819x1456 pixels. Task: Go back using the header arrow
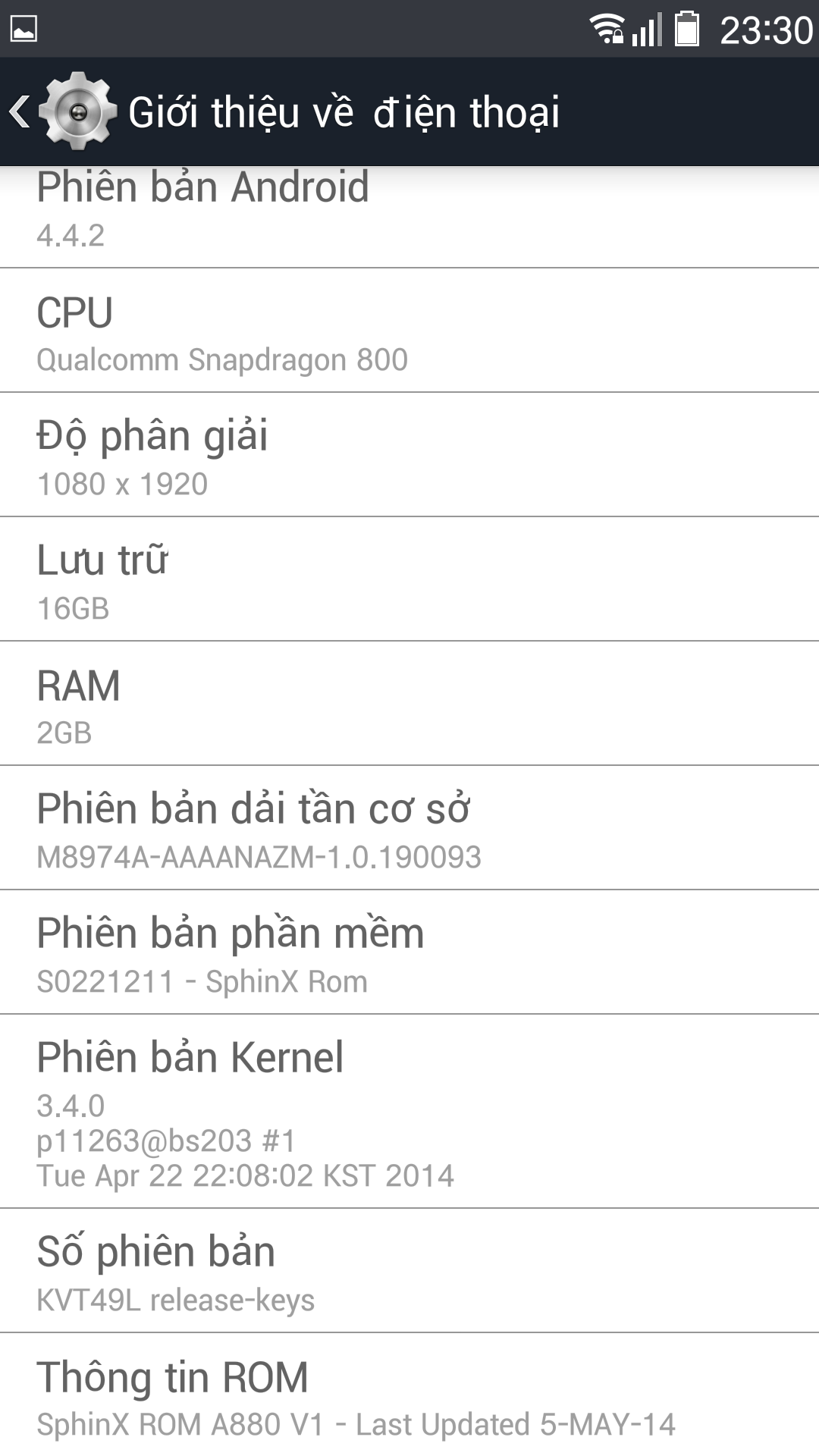(x=21, y=111)
